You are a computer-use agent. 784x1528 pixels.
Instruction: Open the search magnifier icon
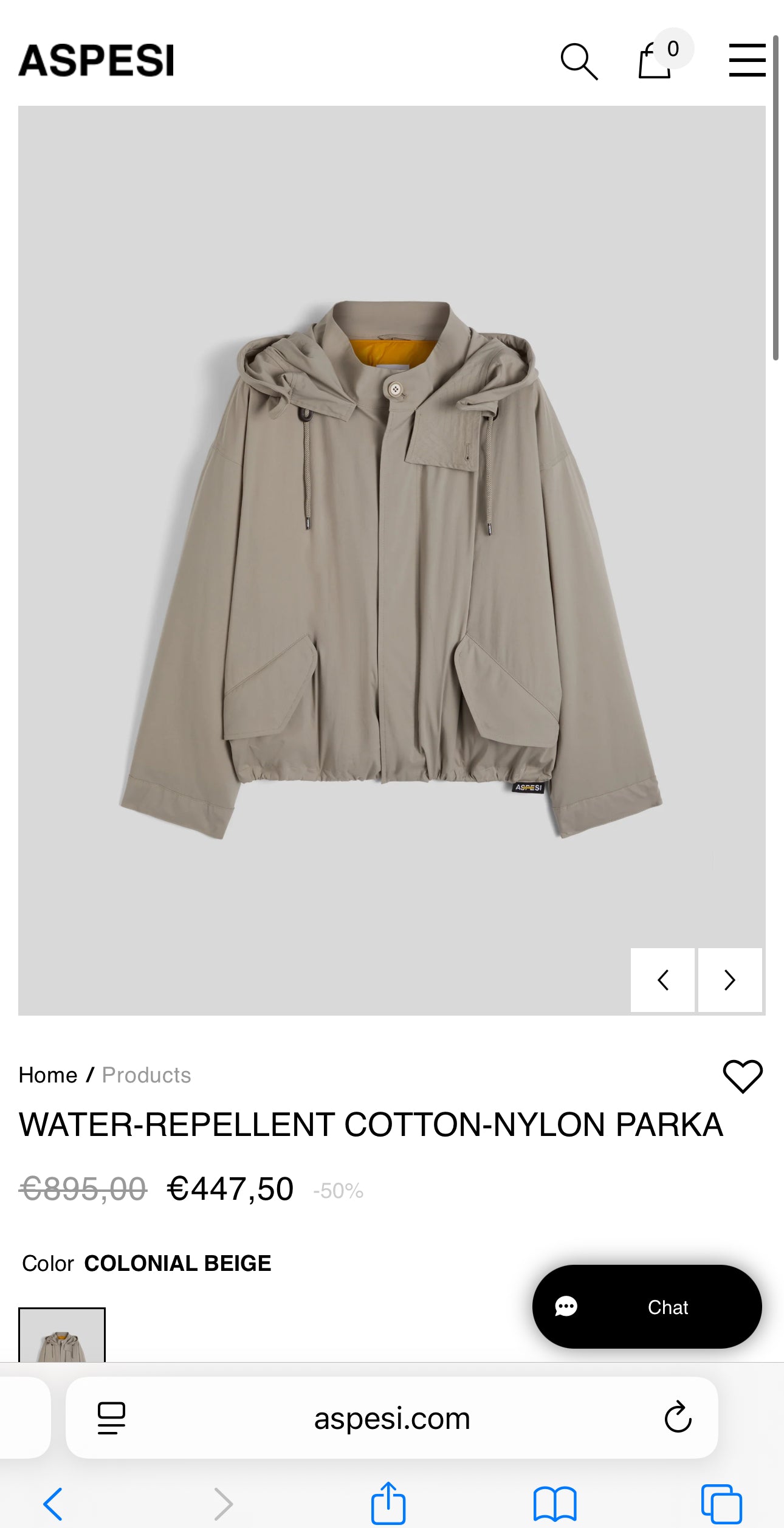579,61
